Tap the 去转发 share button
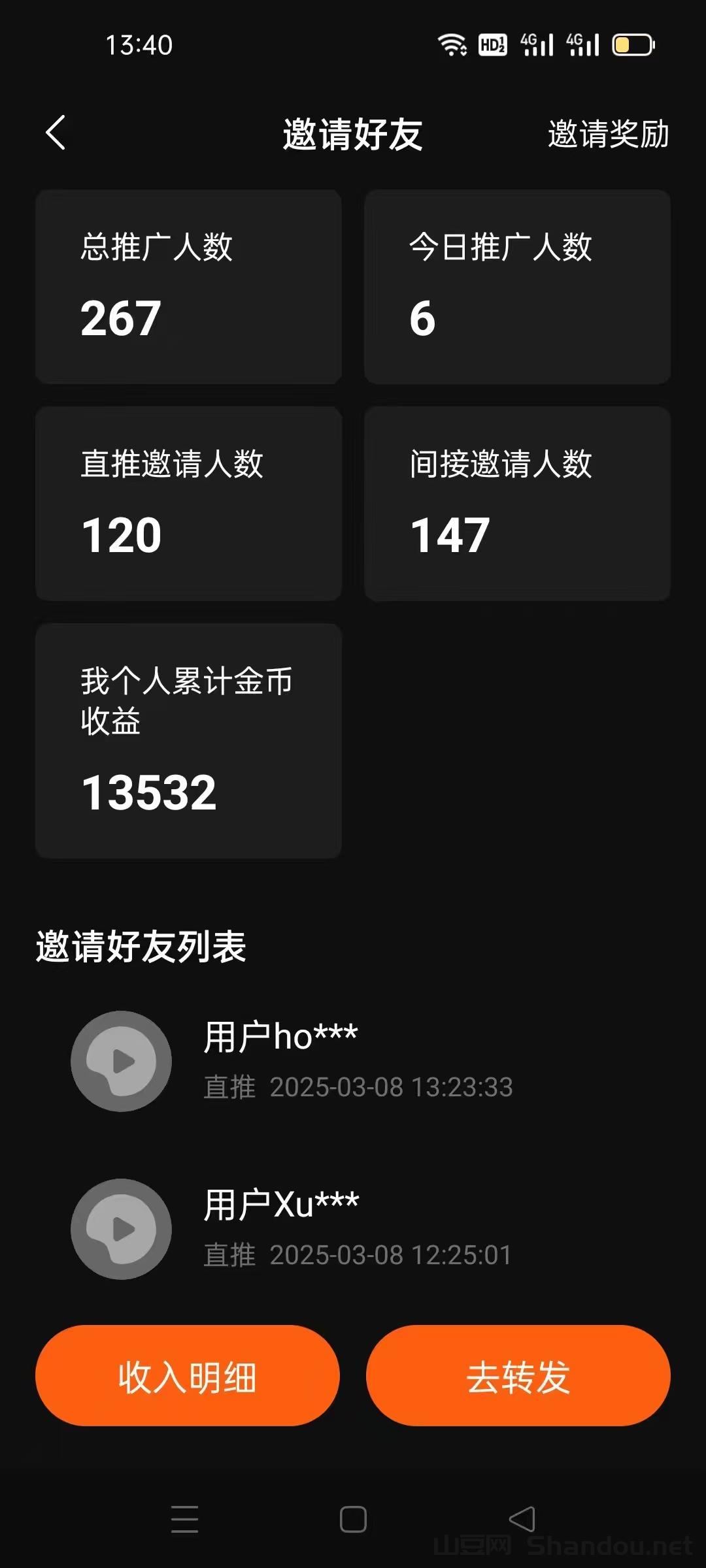Screen dimensions: 706x1568 tap(518, 1375)
